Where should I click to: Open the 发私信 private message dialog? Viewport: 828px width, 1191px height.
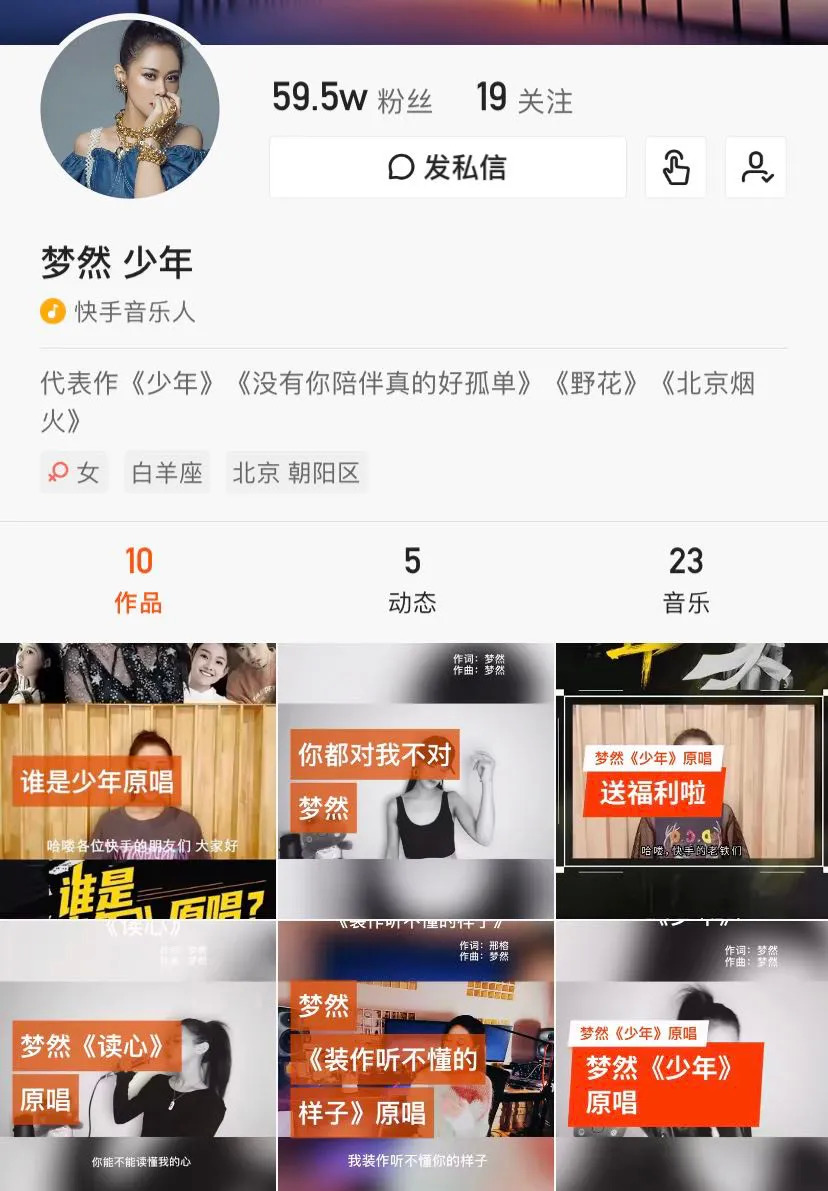click(447, 167)
